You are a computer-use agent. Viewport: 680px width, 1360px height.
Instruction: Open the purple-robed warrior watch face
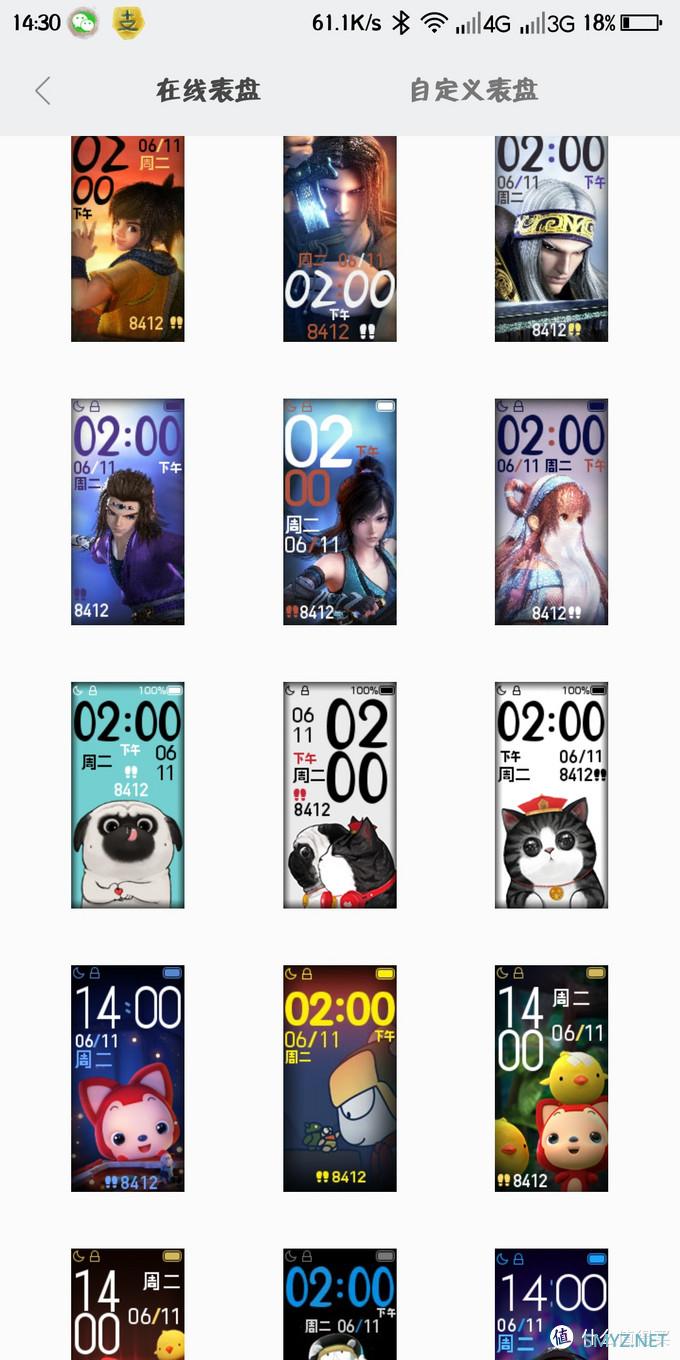point(128,512)
